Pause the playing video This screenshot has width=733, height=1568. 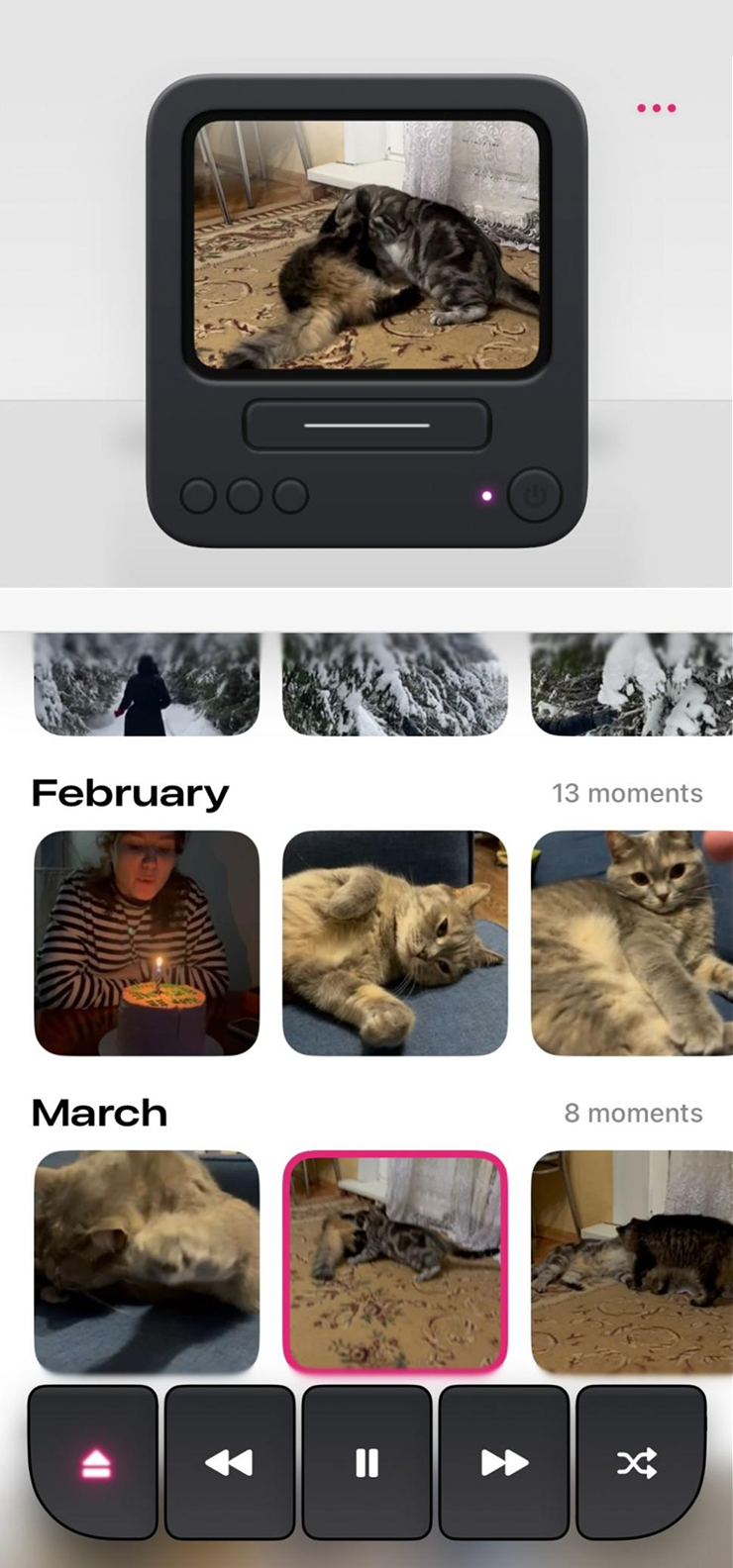366,1462
